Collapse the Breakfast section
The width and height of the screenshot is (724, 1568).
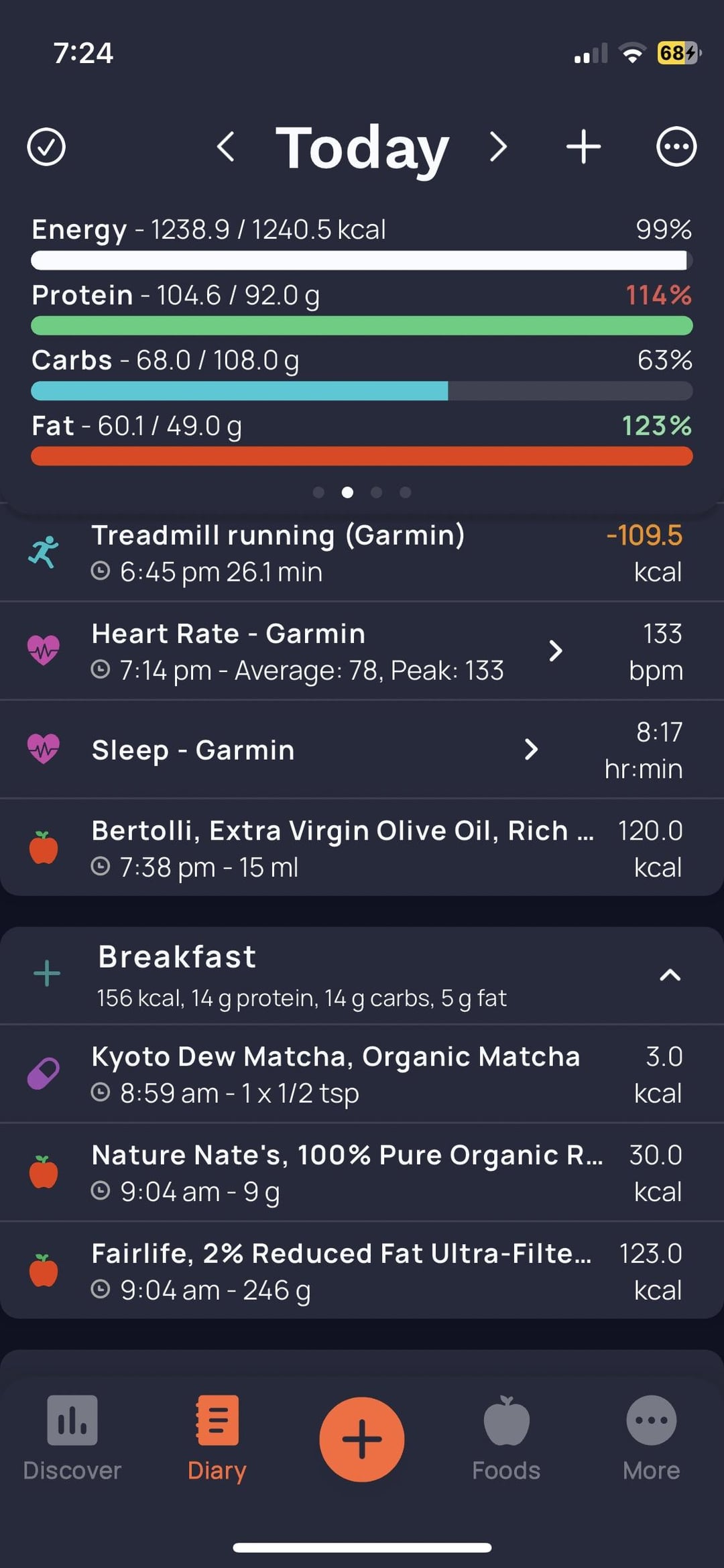(x=670, y=975)
